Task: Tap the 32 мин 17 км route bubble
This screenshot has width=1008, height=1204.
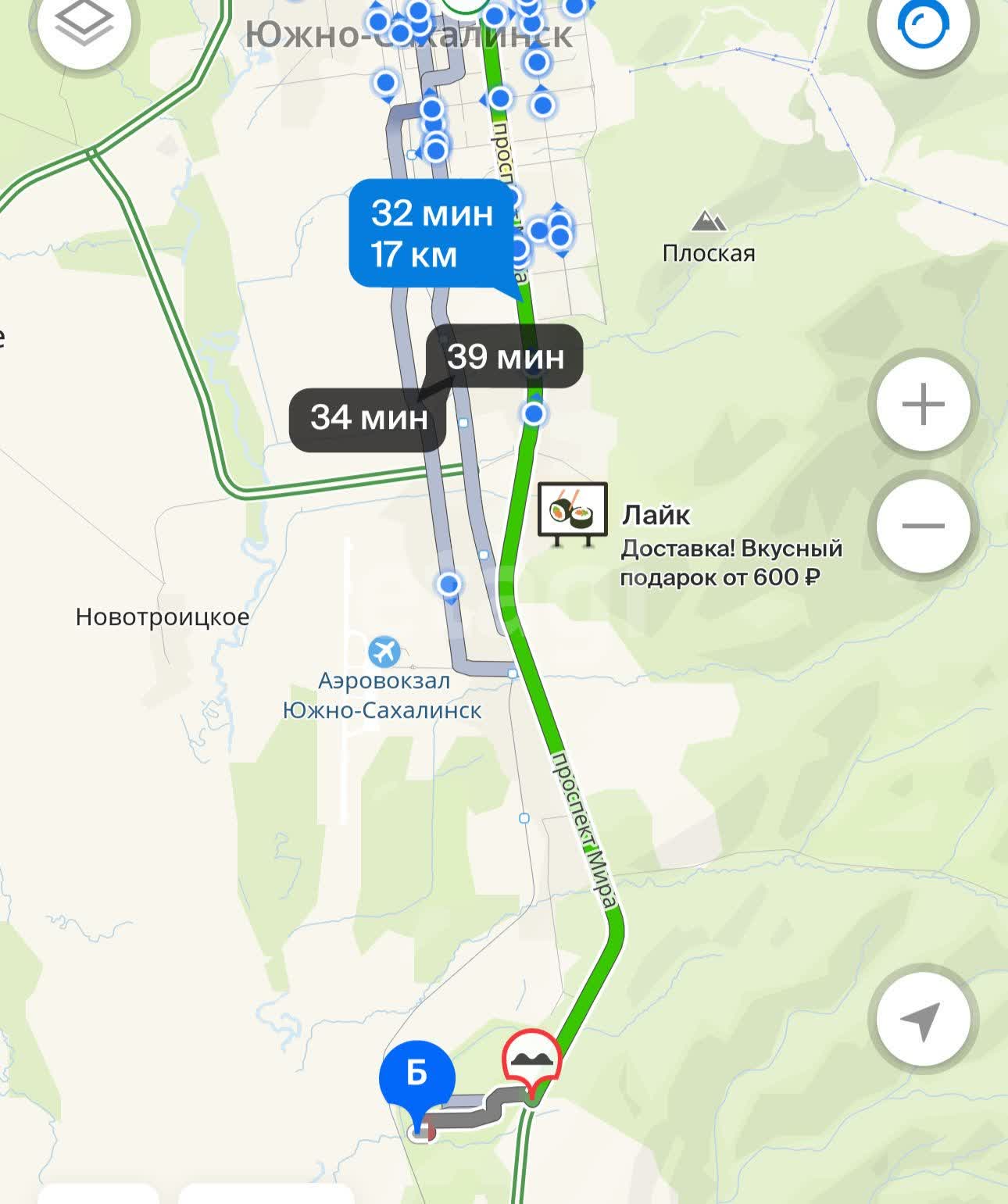Action: (432, 234)
